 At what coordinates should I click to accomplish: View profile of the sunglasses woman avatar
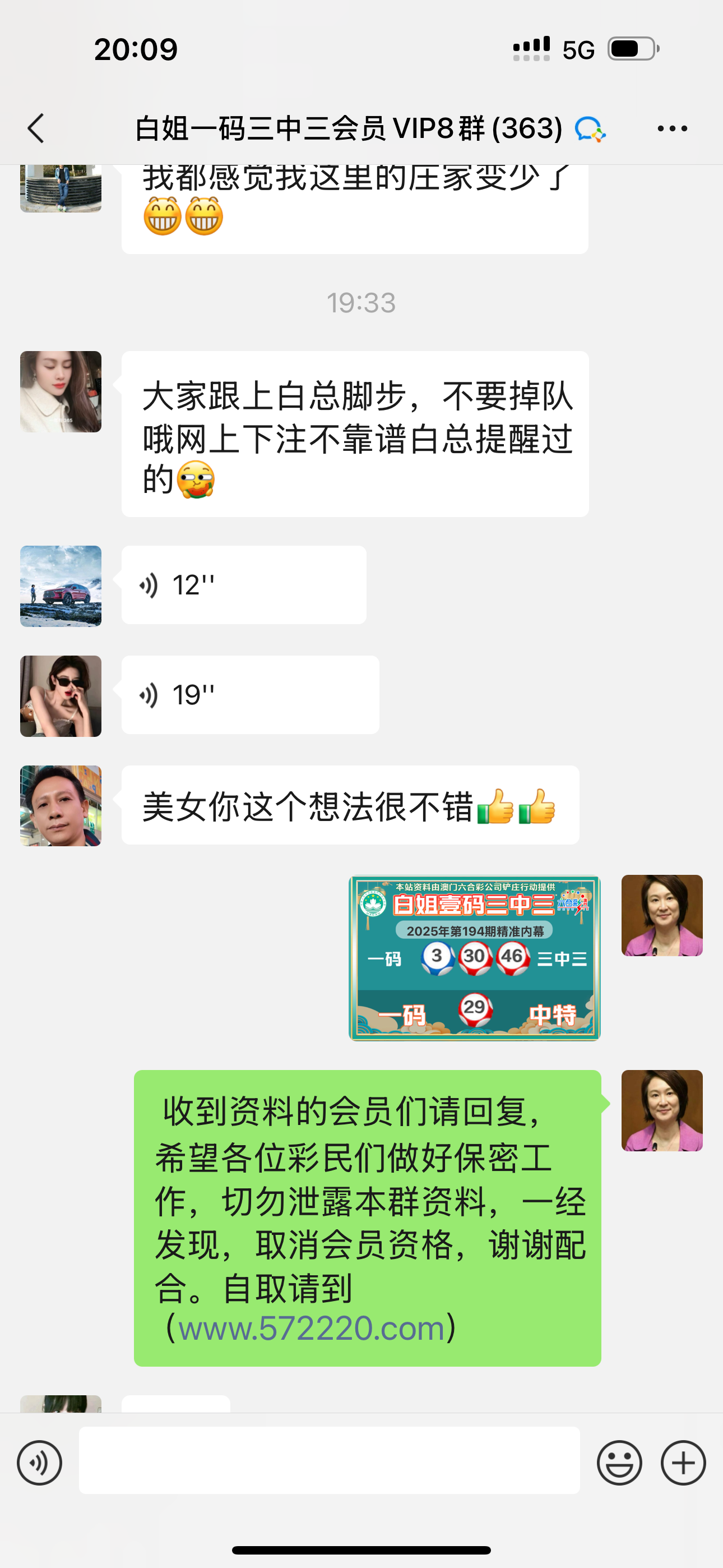61,696
